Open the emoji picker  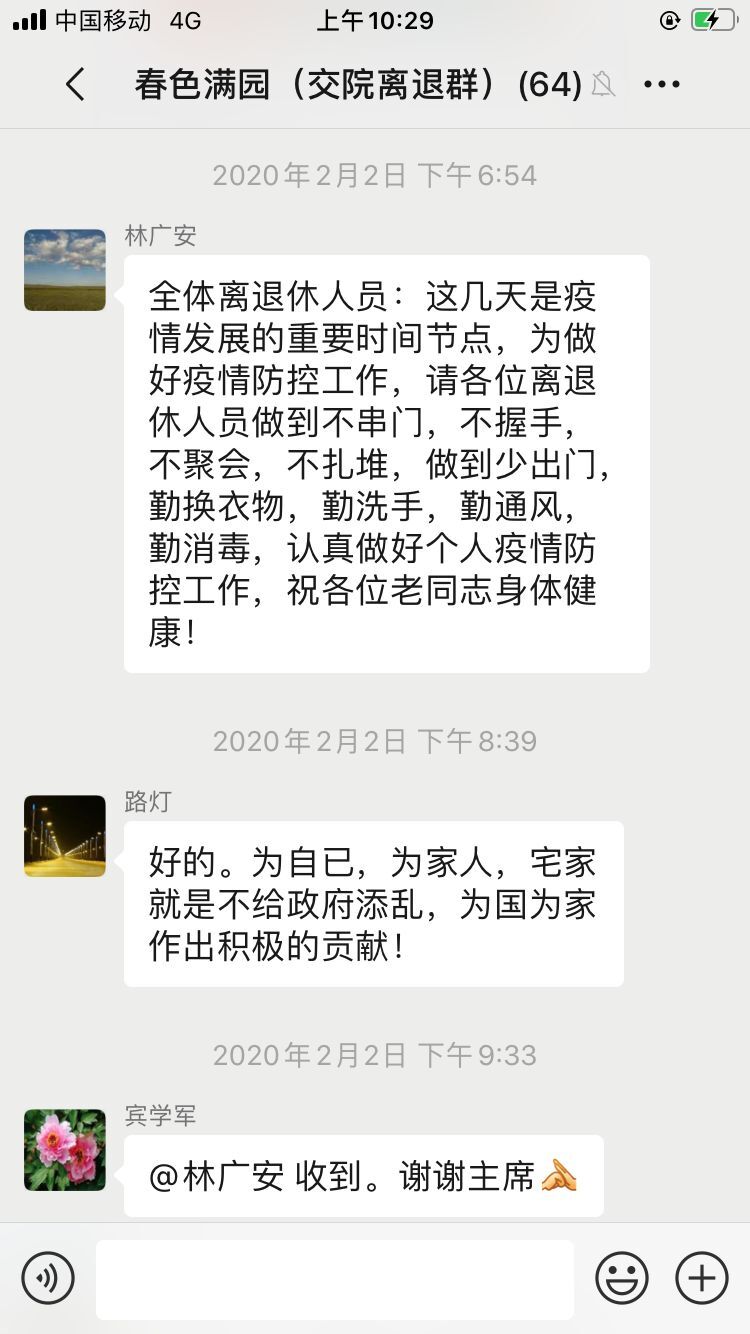coord(621,1278)
